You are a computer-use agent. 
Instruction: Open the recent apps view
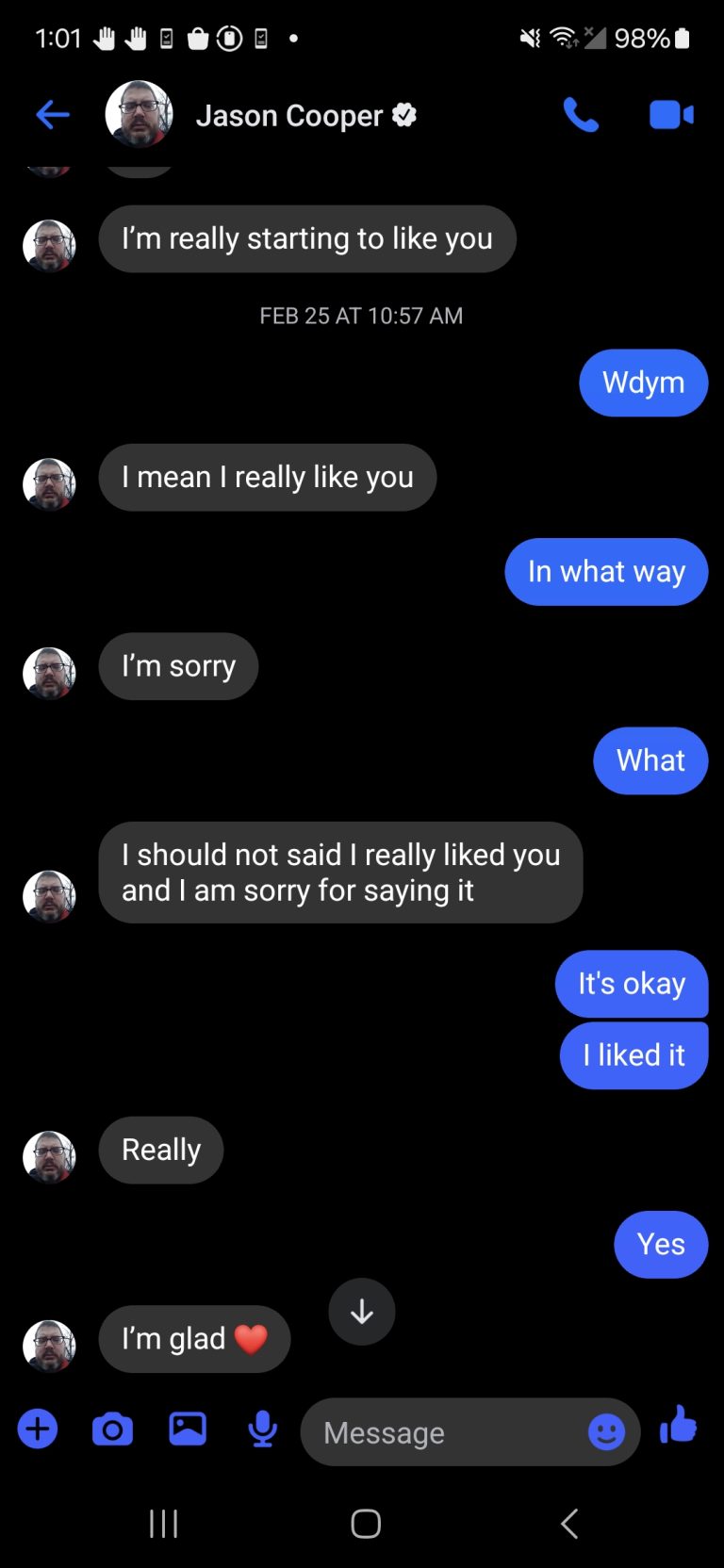pos(163,1524)
